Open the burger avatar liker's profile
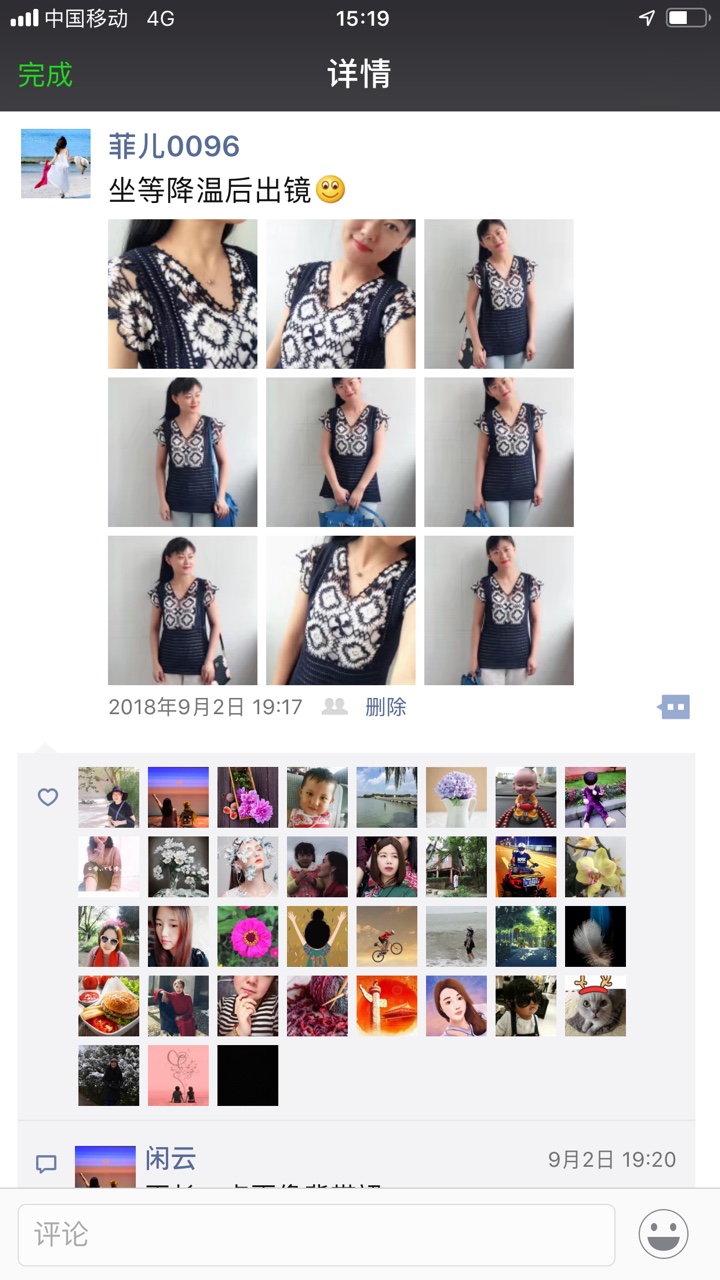 click(x=109, y=1005)
